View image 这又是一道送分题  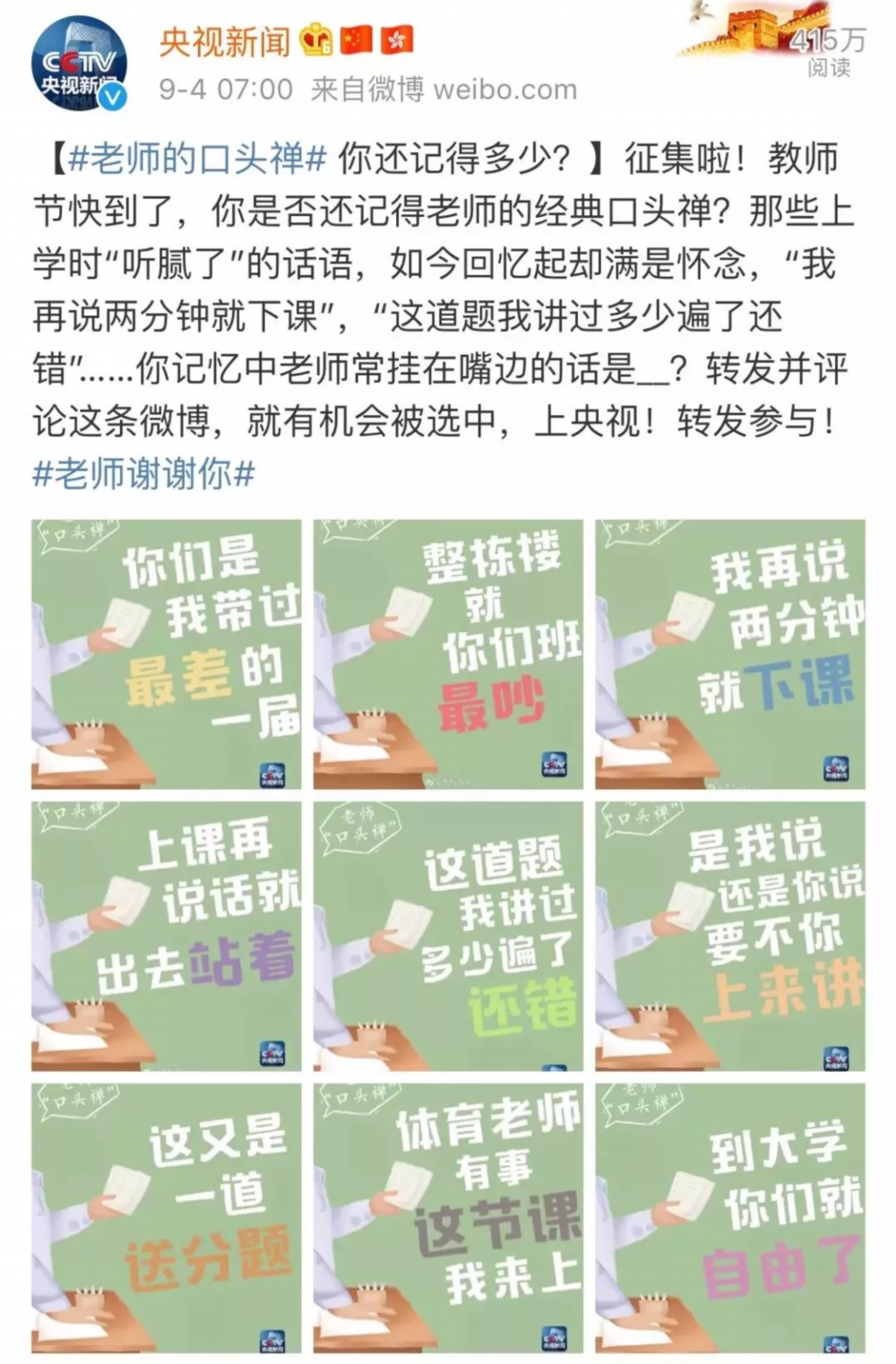pos(167,1217)
